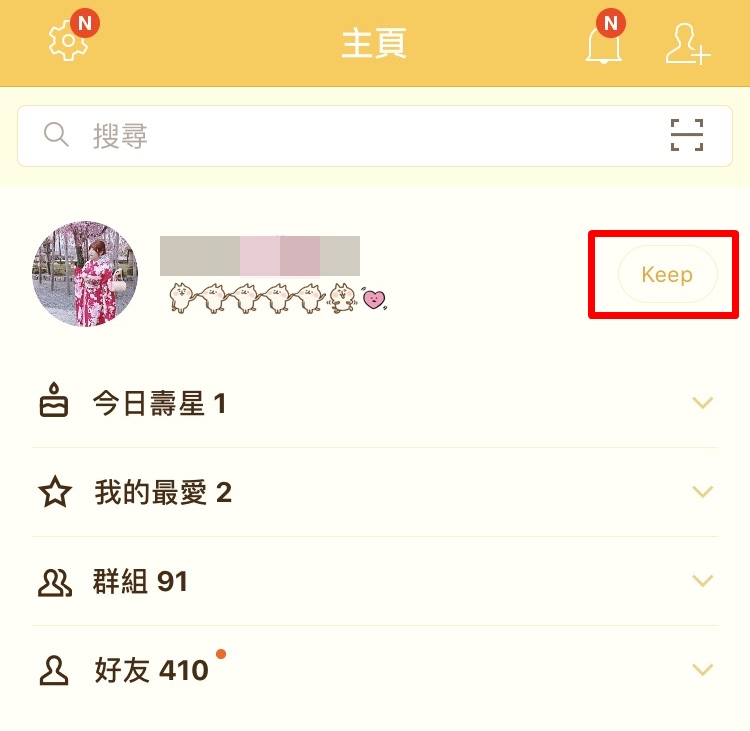Tap the add friend icon
The image size is (750, 731).
687,44
